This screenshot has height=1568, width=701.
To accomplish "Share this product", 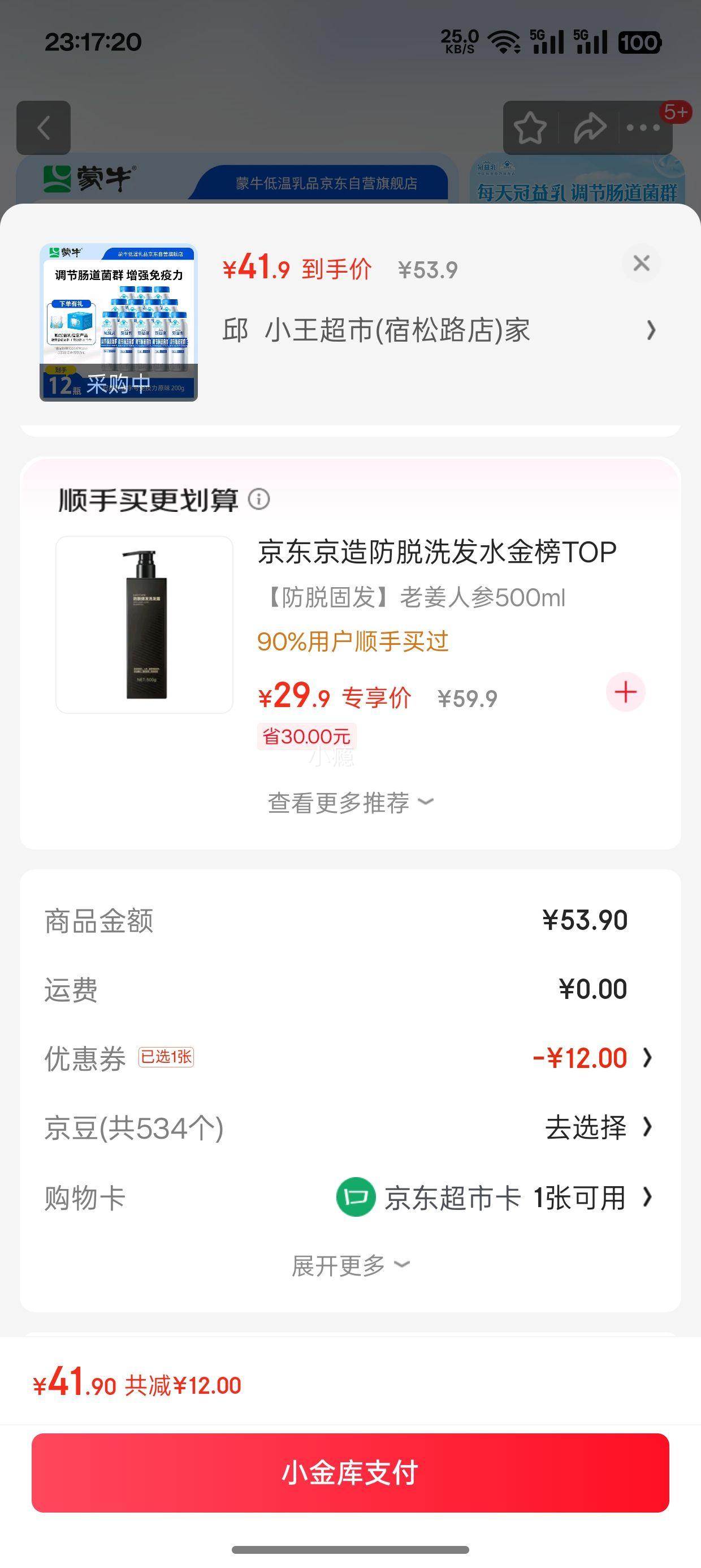I will coord(589,128).
